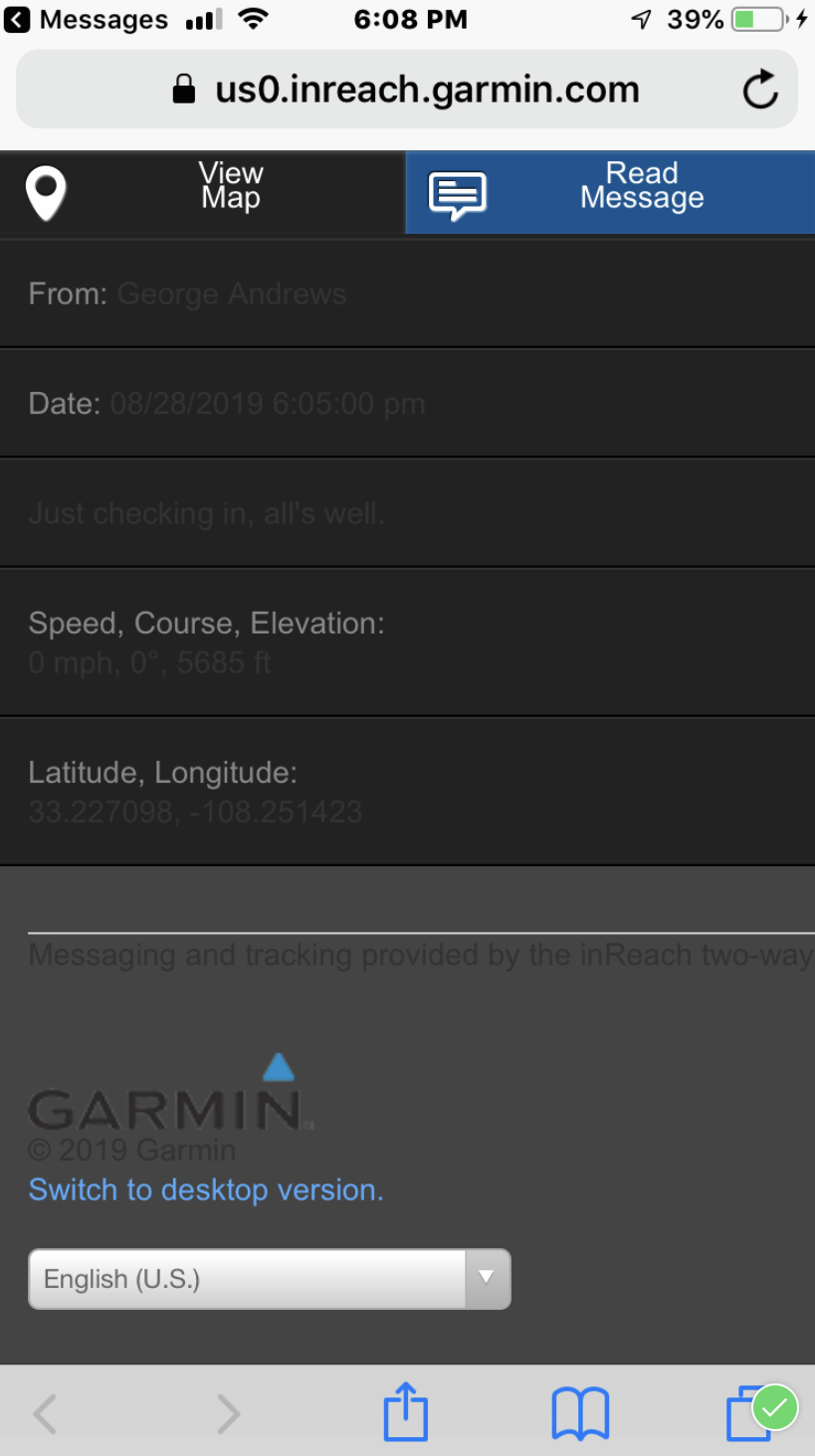
Task: Open Safari bookmarks
Action: 580,1413
